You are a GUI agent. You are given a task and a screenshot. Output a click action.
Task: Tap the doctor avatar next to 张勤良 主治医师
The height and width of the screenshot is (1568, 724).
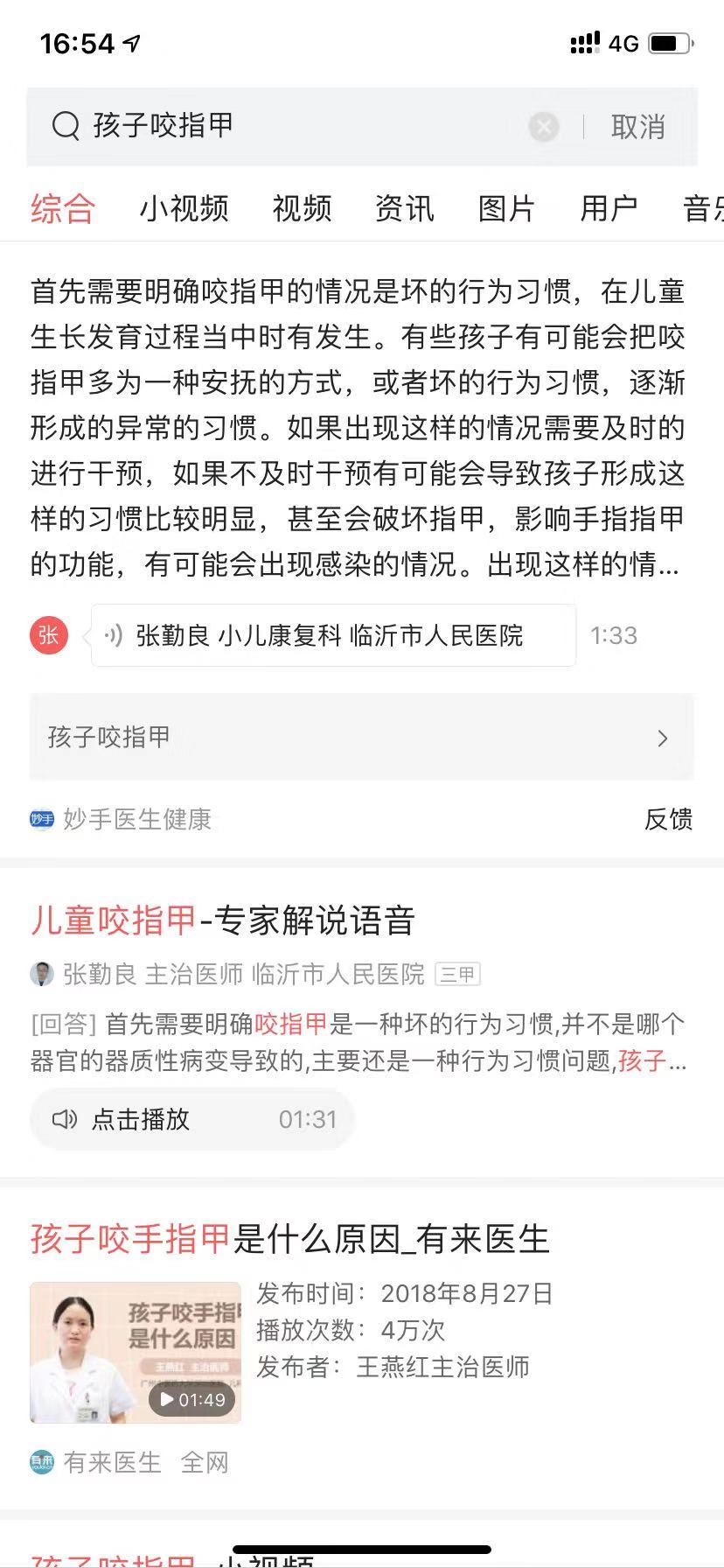40,973
